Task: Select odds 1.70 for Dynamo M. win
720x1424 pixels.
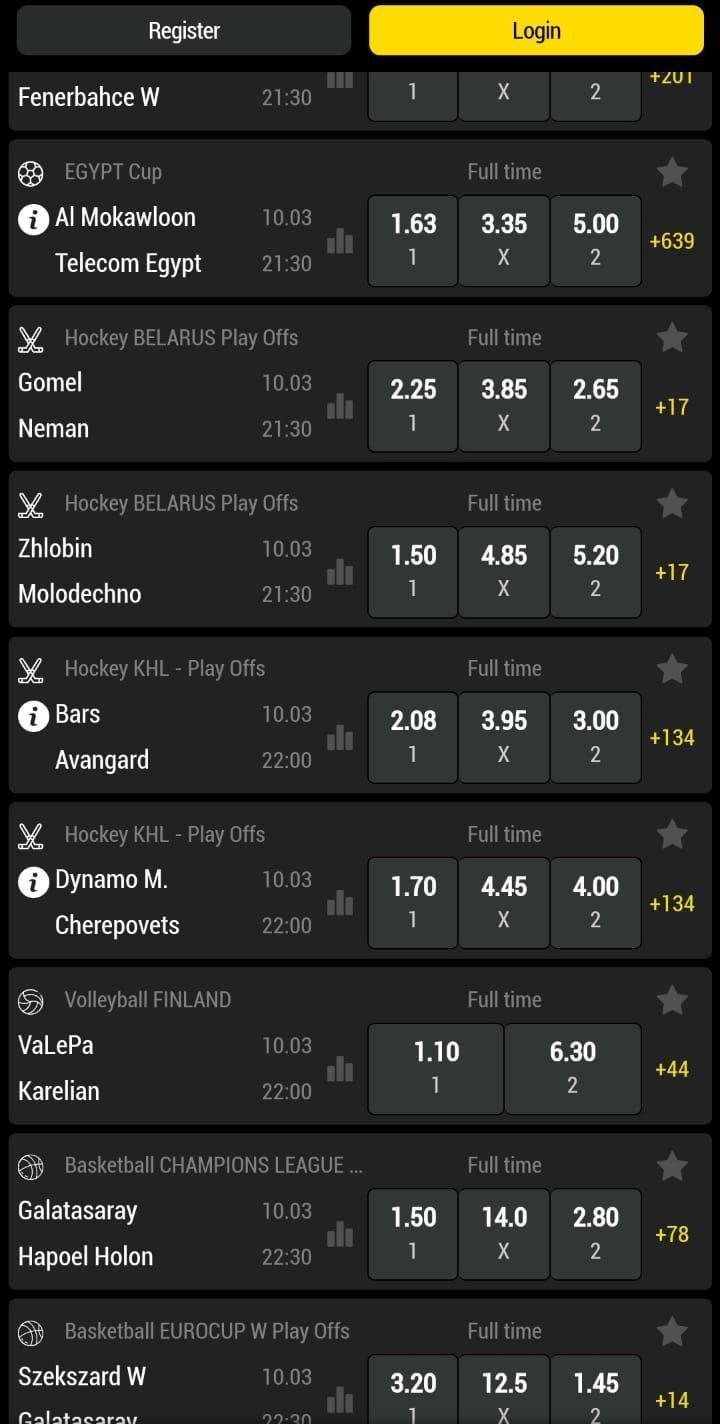Action: [x=413, y=902]
